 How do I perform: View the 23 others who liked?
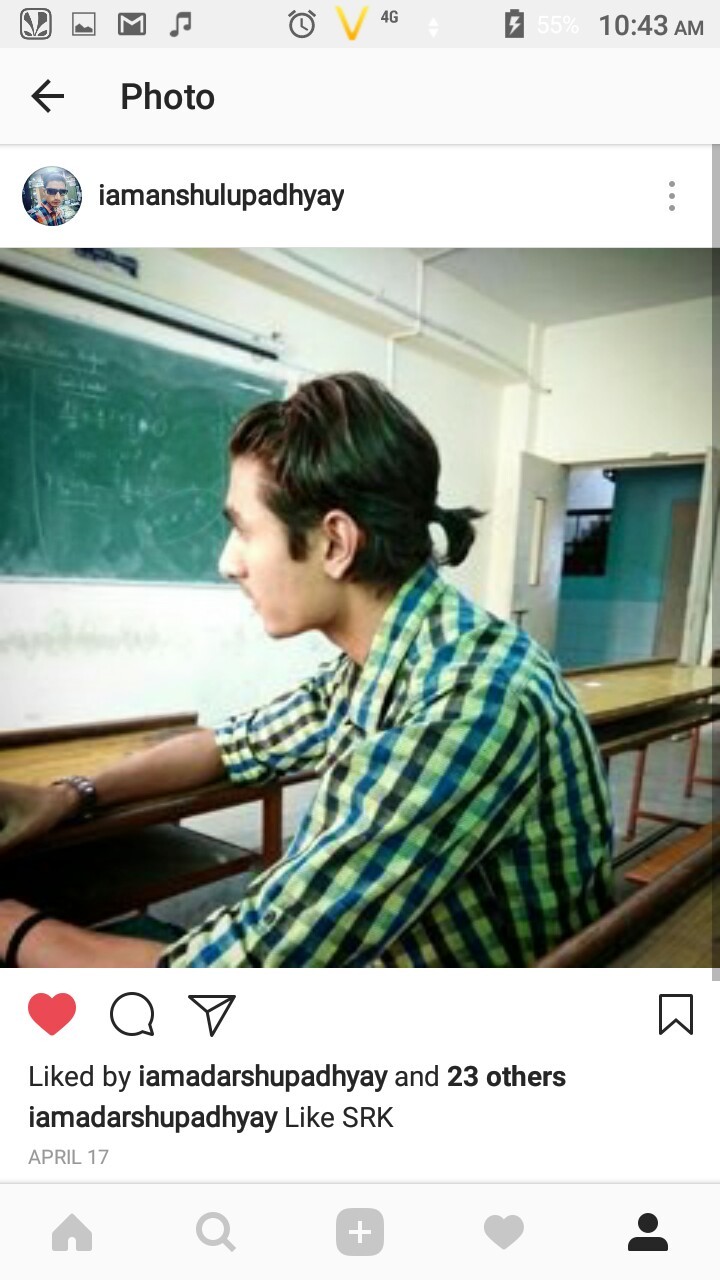tap(506, 1077)
